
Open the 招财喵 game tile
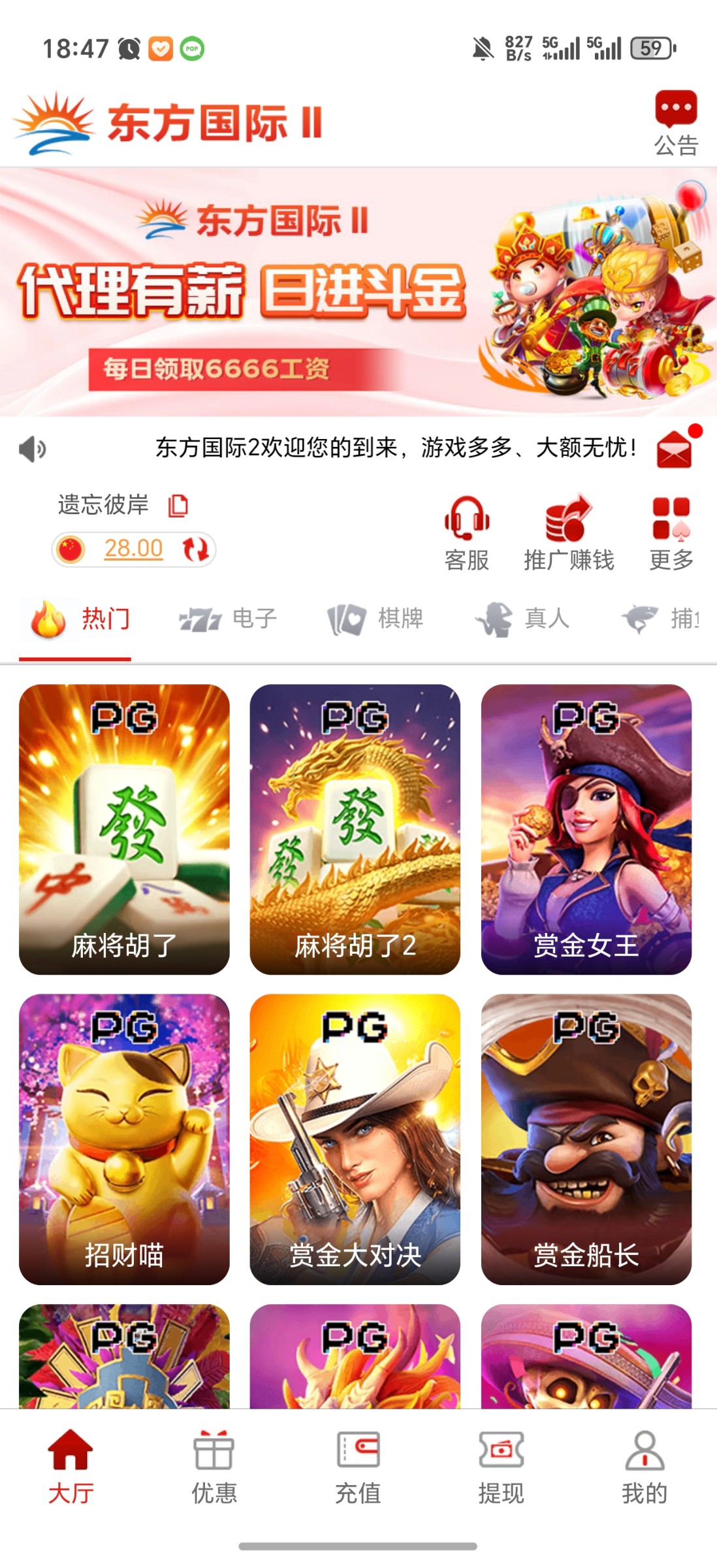pyautogui.click(x=124, y=1138)
